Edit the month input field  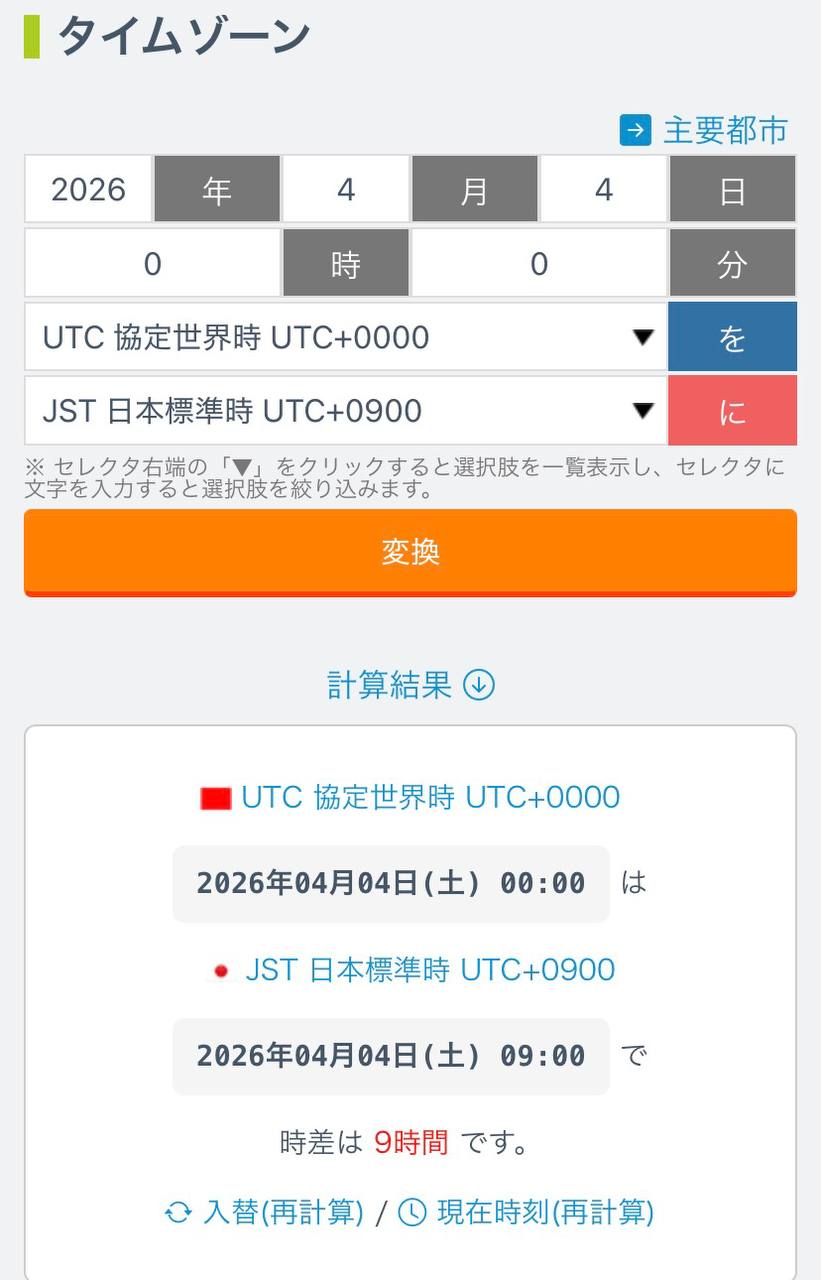coord(346,189)
